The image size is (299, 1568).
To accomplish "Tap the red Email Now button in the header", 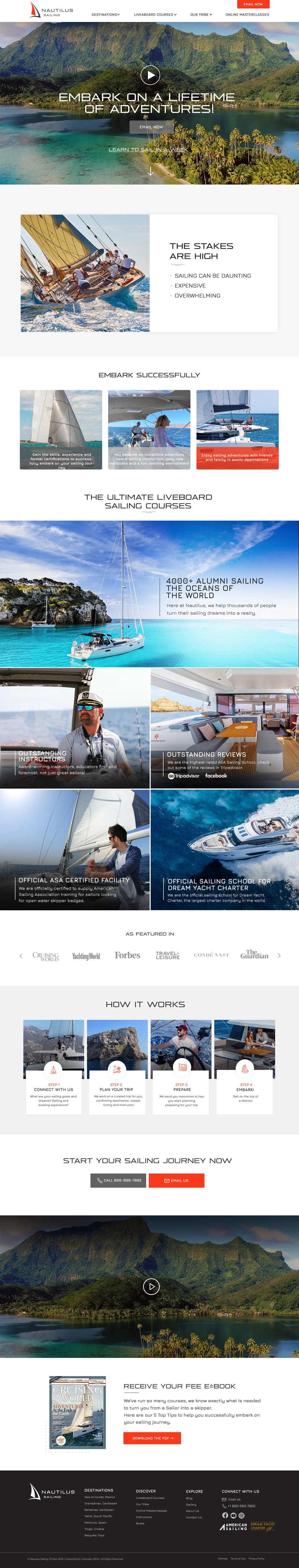I will [x=253, y=4].
